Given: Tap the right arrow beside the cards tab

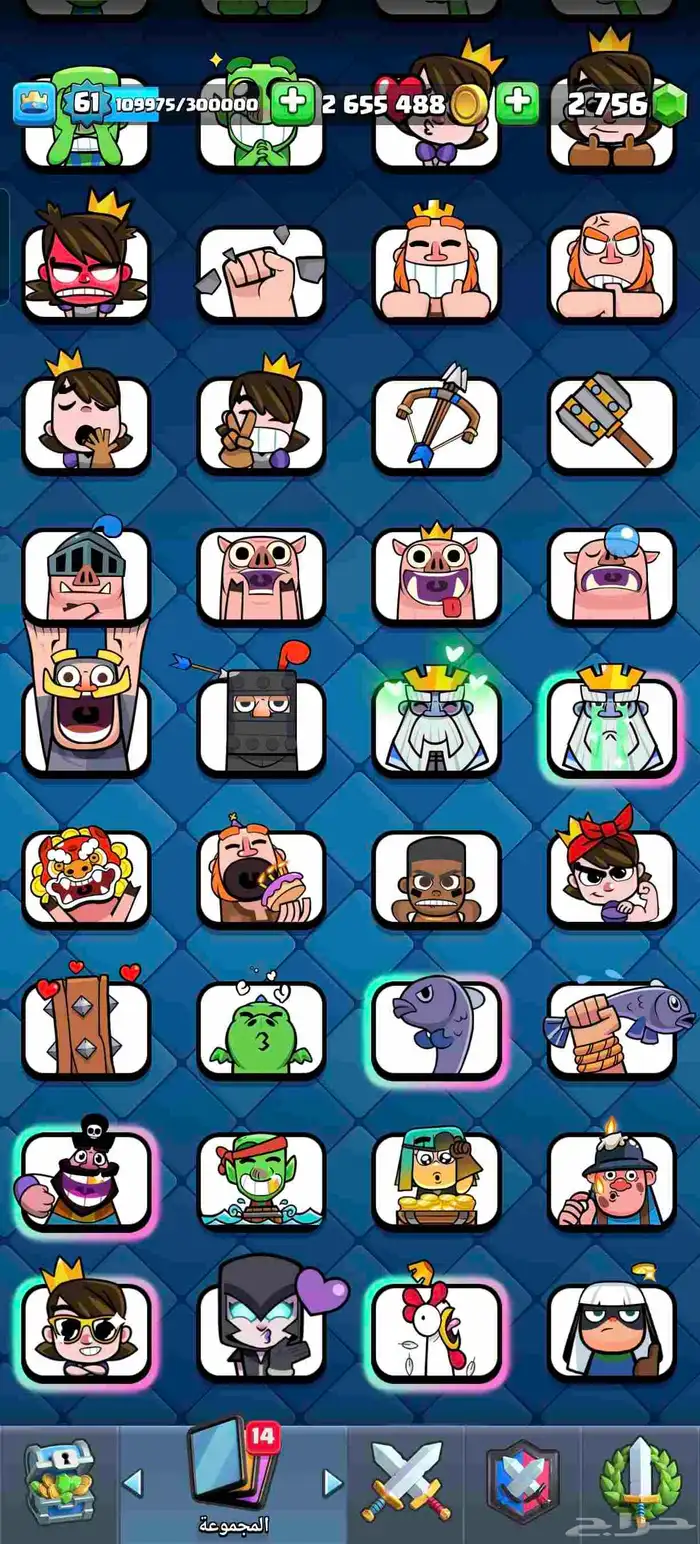Looking at the screenshot, I should point(332,1482).
